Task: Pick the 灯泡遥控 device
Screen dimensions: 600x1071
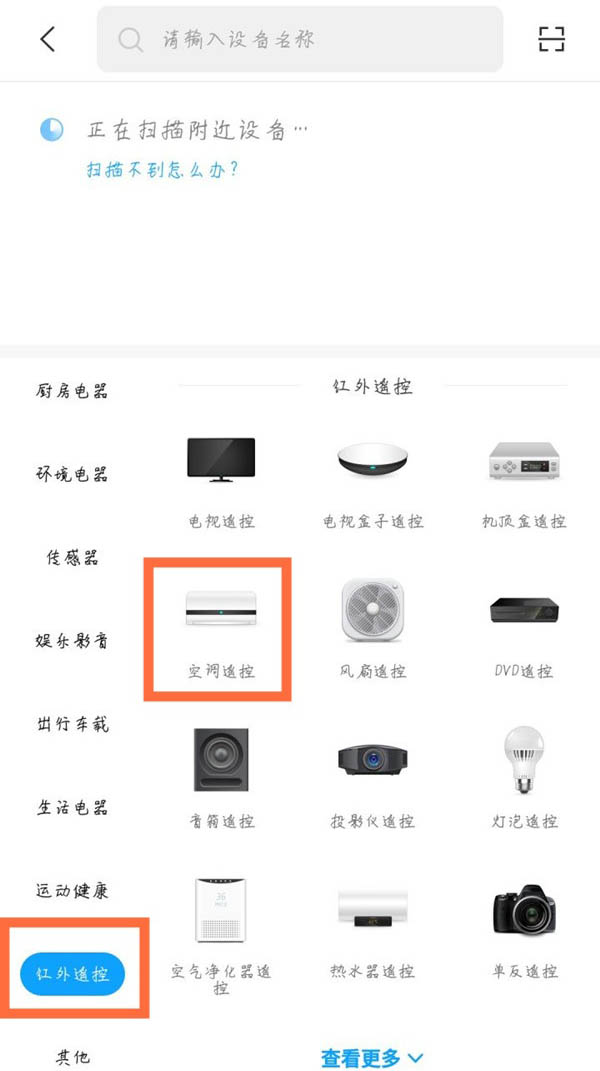Action: pos(526,780)
